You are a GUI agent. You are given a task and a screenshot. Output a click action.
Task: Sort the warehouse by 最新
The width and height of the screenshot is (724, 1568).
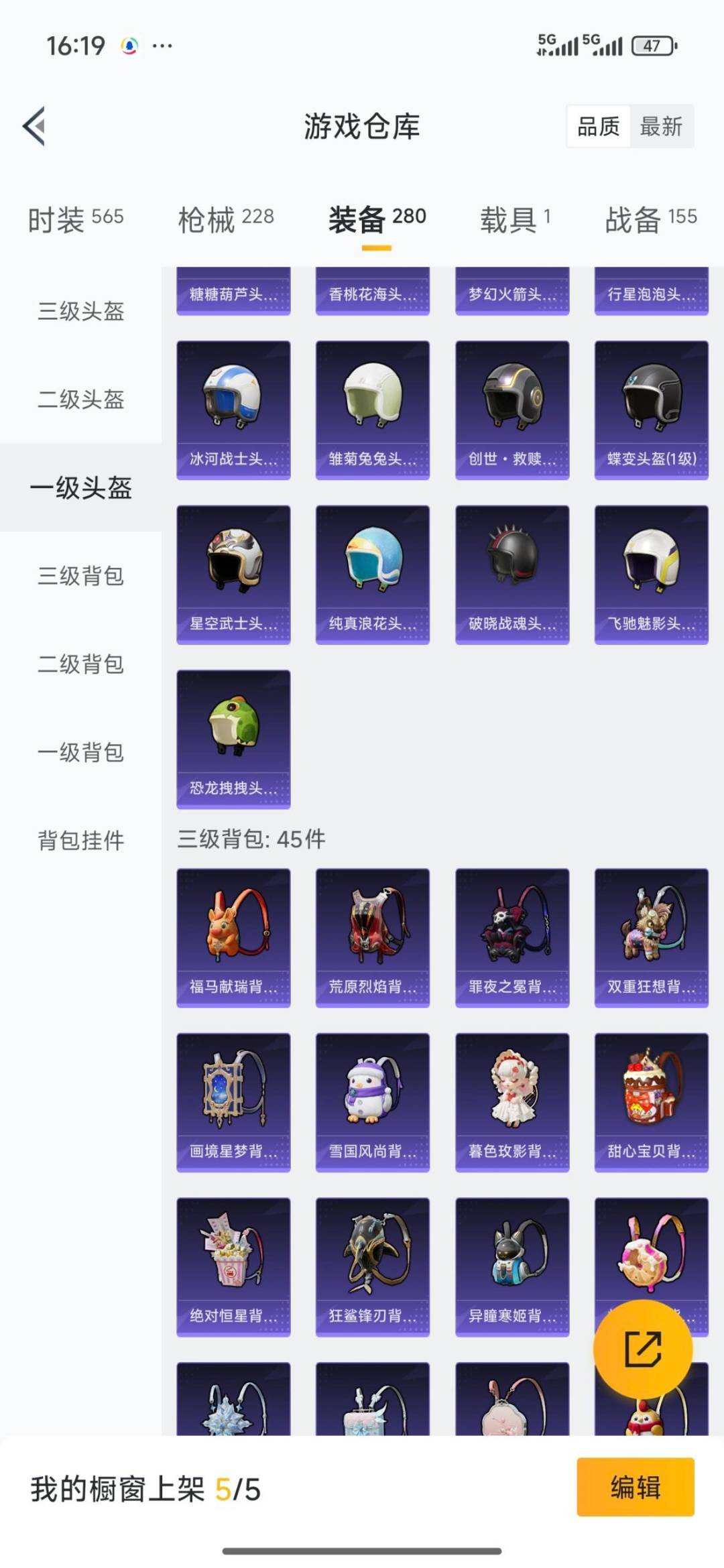coord(660,127)
